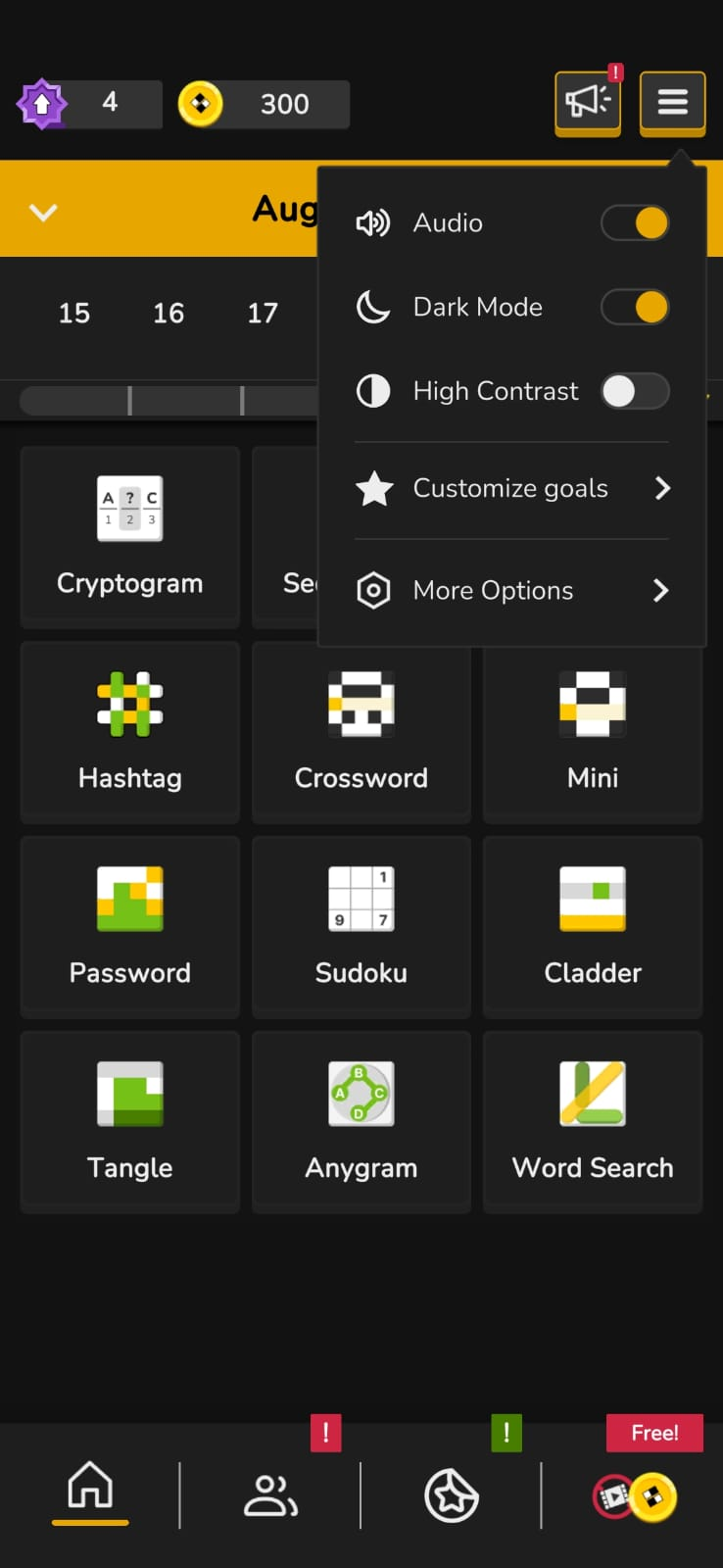This screenshot has width=723, height=1568.
Task: Start the Cryptogram puzzle
Action: click(x=130, y=537)
